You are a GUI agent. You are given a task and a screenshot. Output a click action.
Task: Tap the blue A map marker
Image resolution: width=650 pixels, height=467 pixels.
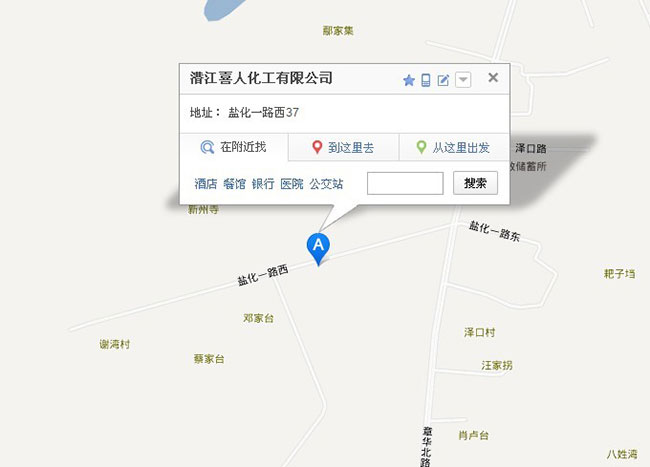click(318, 246)
